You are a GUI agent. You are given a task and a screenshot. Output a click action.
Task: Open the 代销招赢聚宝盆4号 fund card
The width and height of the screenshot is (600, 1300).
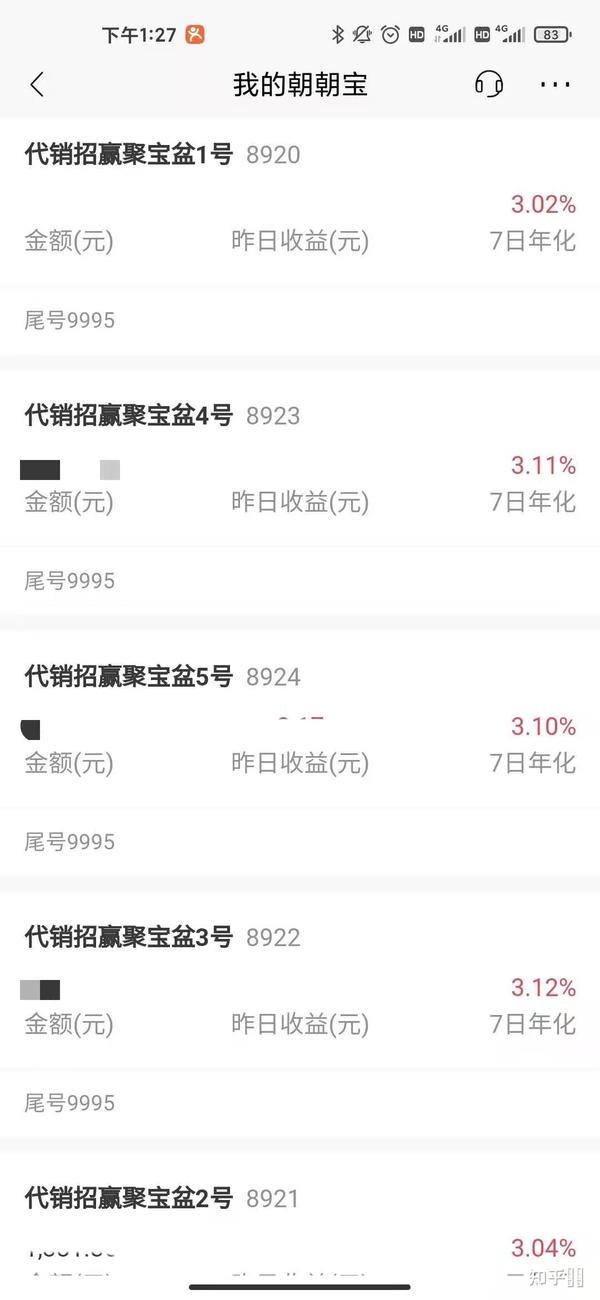click(x=300, y=498)
